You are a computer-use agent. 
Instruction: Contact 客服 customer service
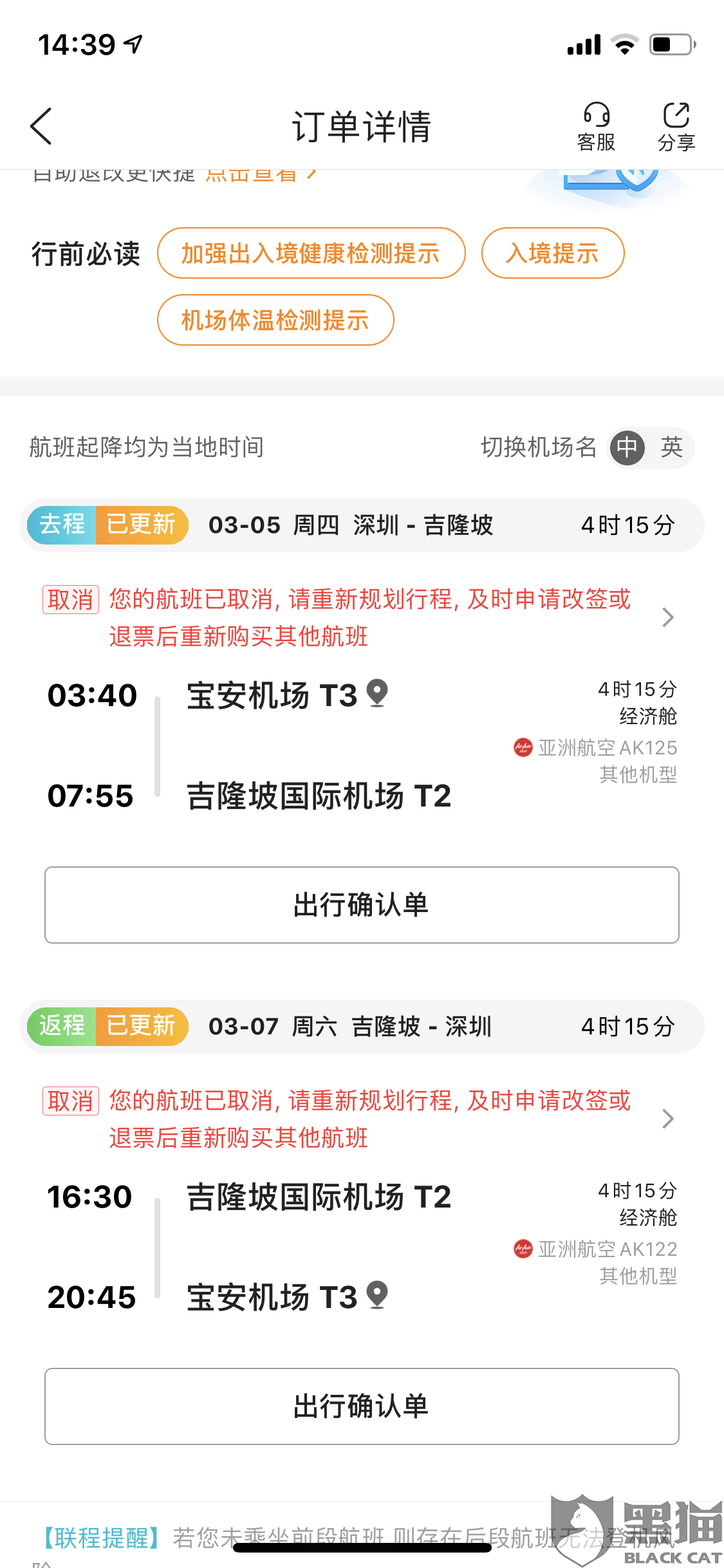click(596, 127)
